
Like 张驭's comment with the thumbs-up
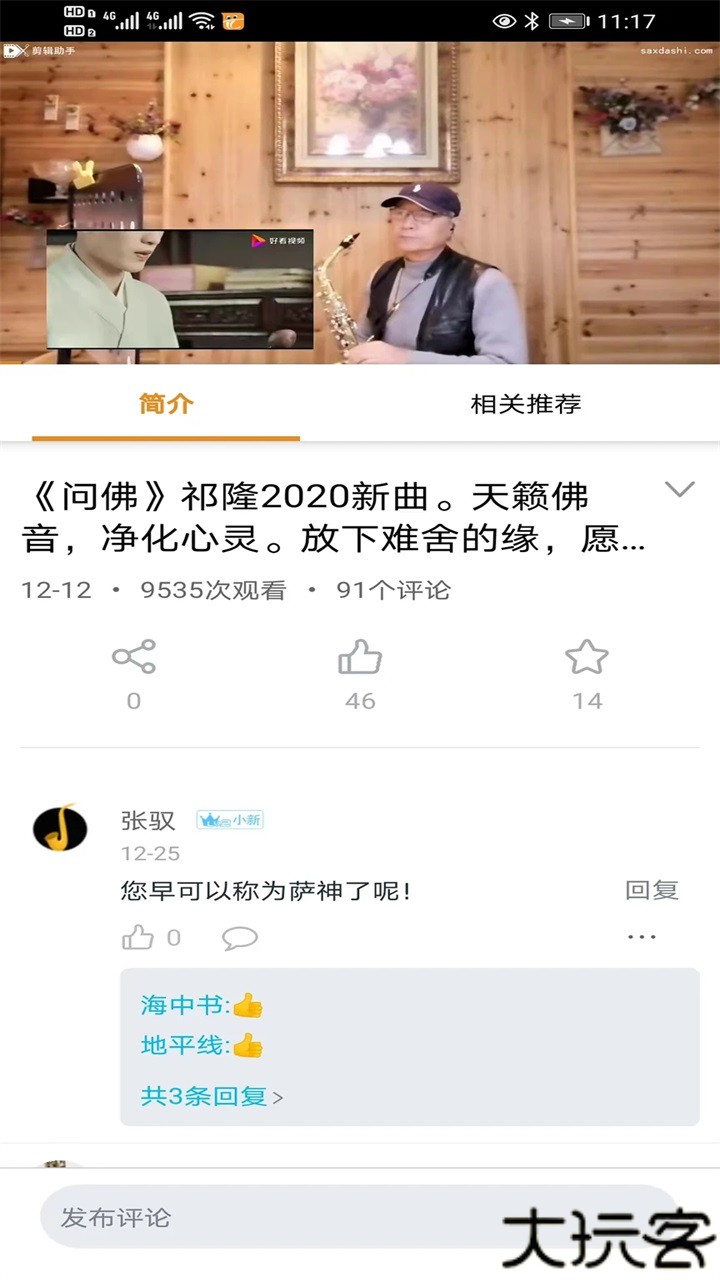click(x=137, y=937)
